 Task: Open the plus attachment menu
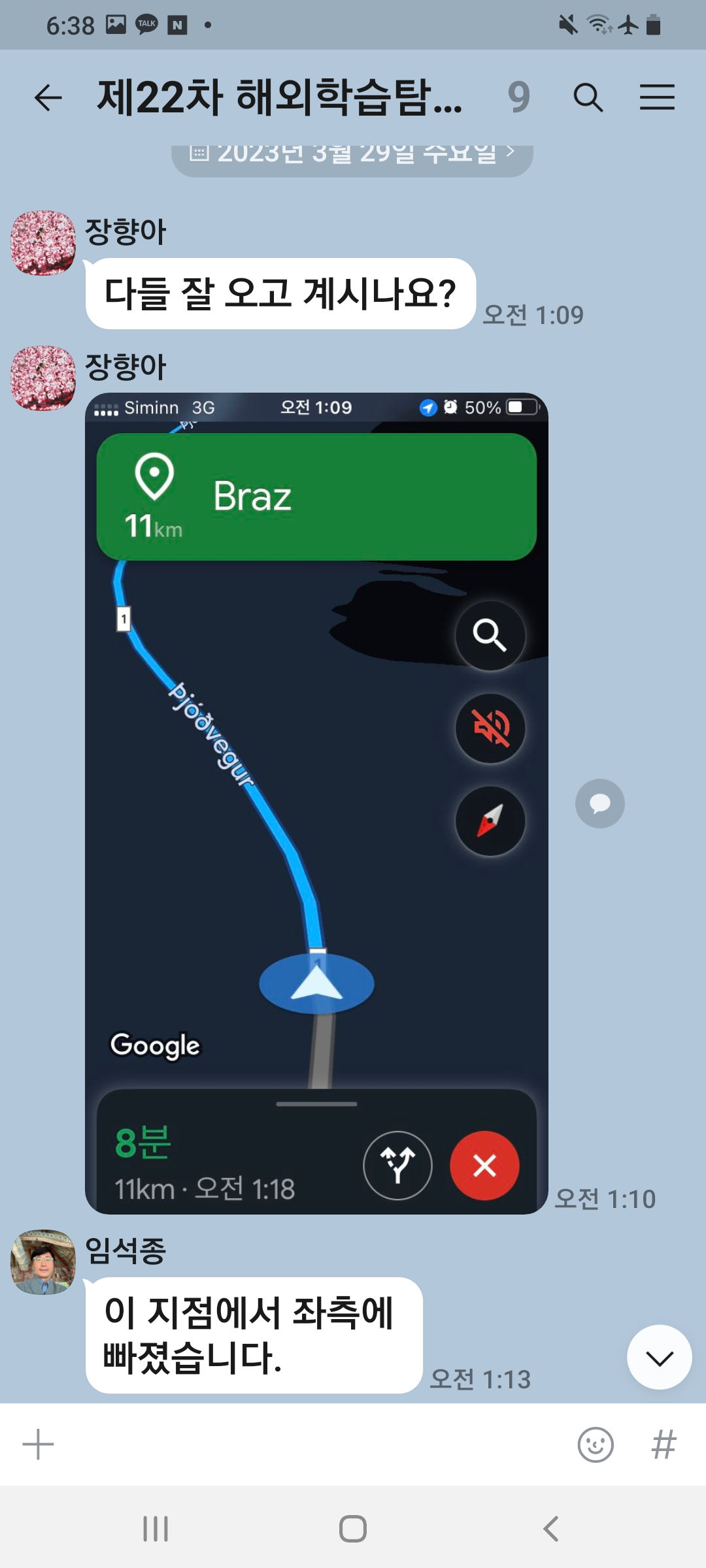tap(38, 1445)
